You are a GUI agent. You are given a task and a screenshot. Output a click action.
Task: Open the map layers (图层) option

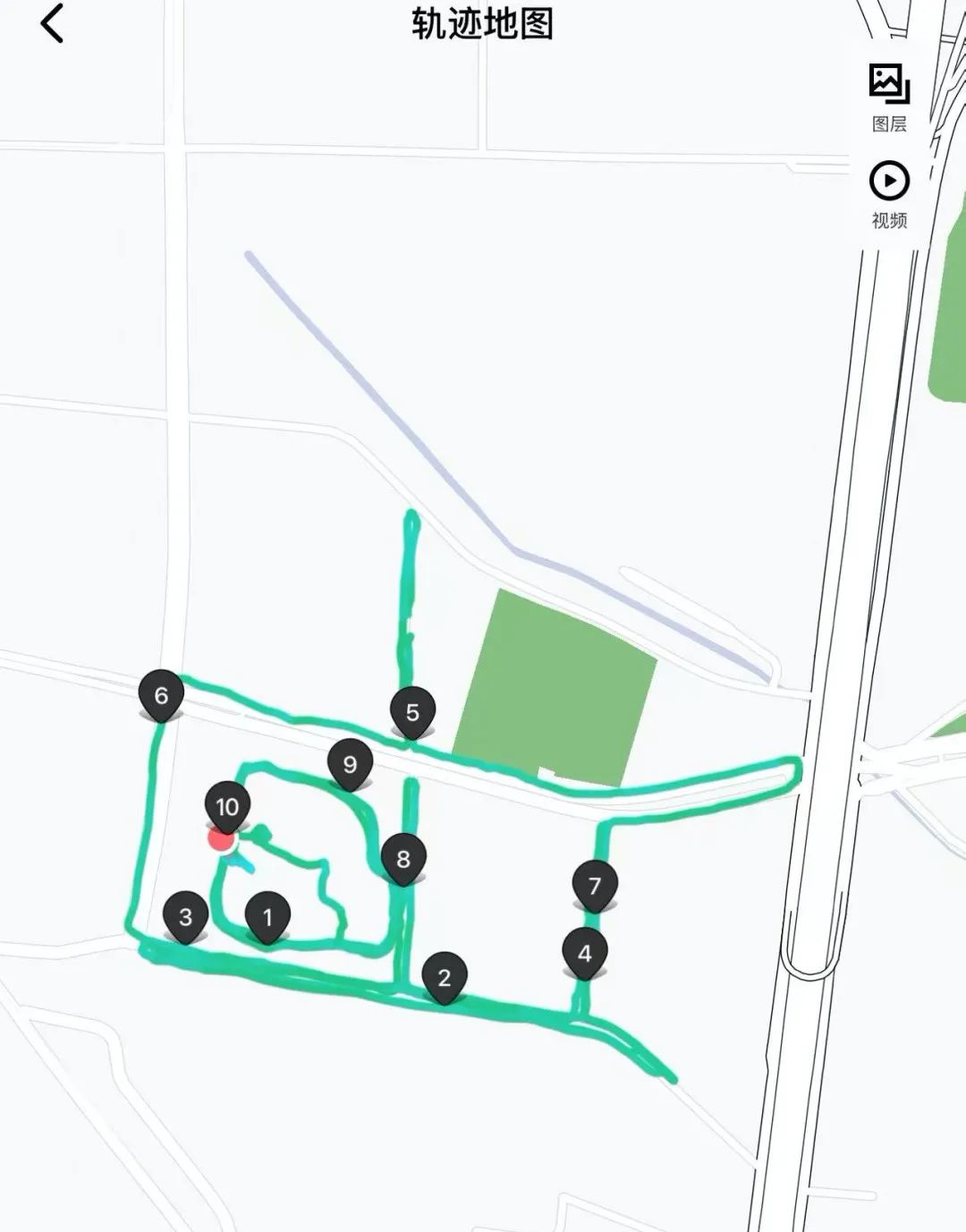pyautogui.click(x=889, y=97)
